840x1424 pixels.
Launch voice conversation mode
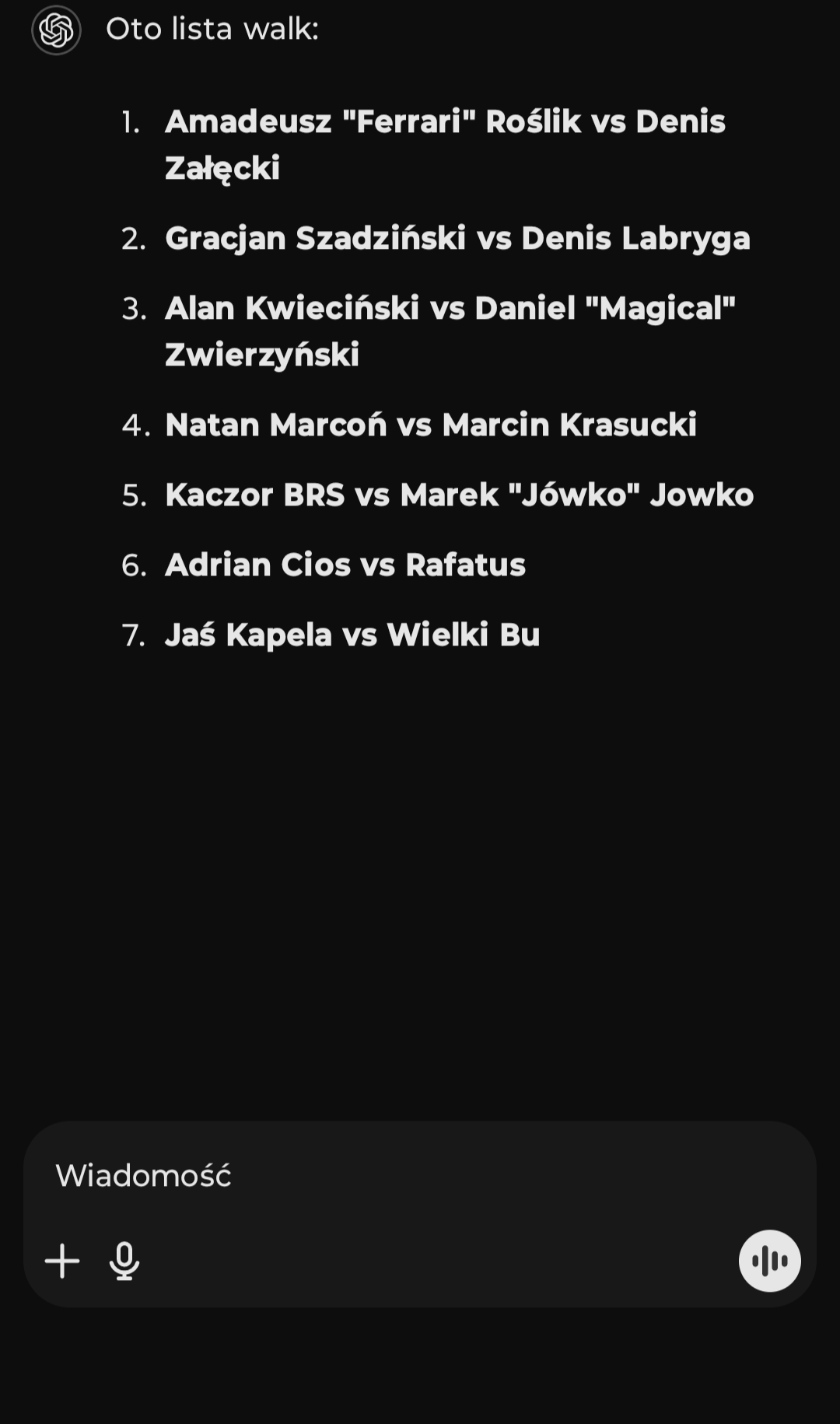click(769, 1261)
